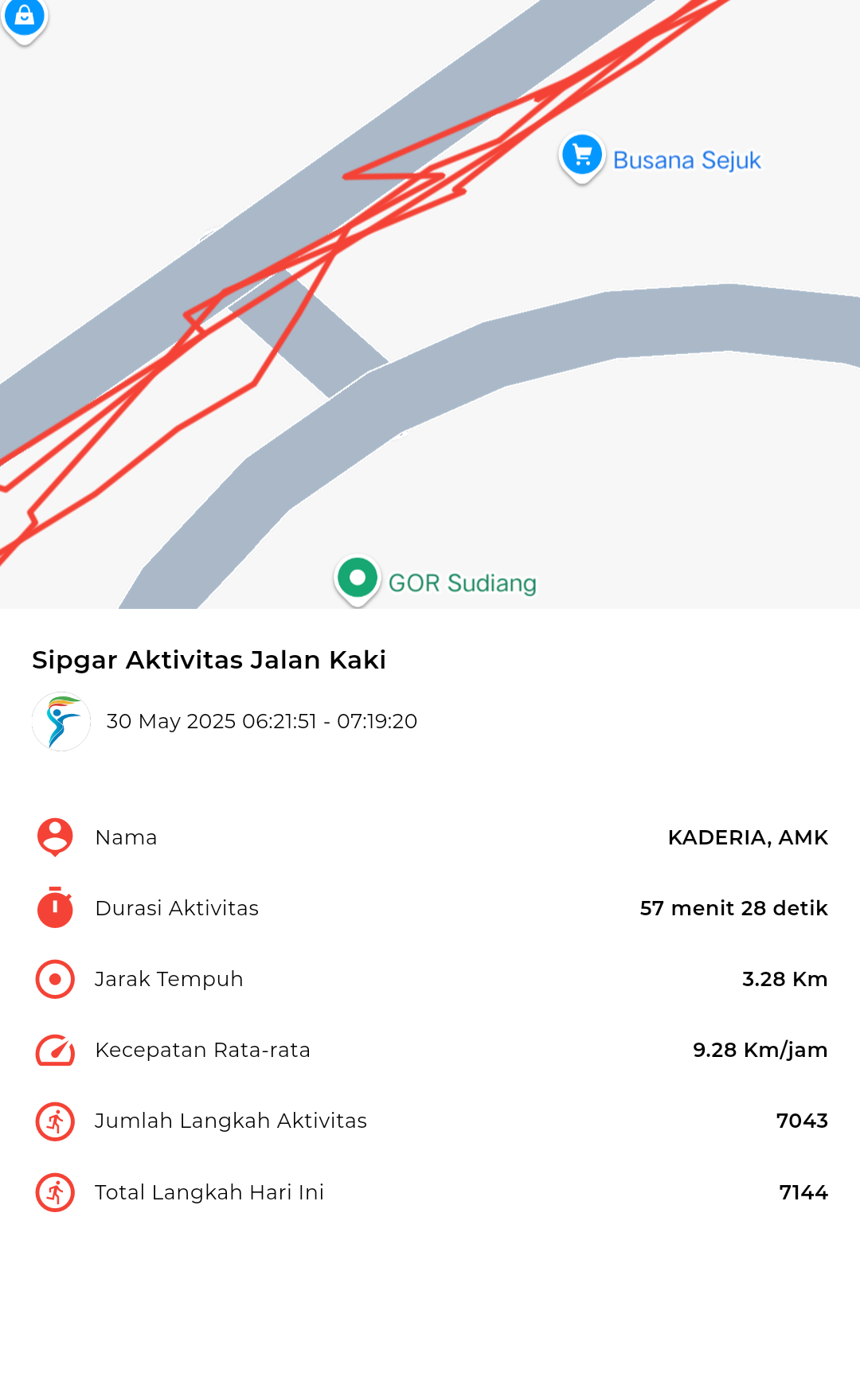This screenshot has width=860, height=1400.
Task: Click the stopwatch Durasi Aktivitas icon
Action: click(54, 907)
